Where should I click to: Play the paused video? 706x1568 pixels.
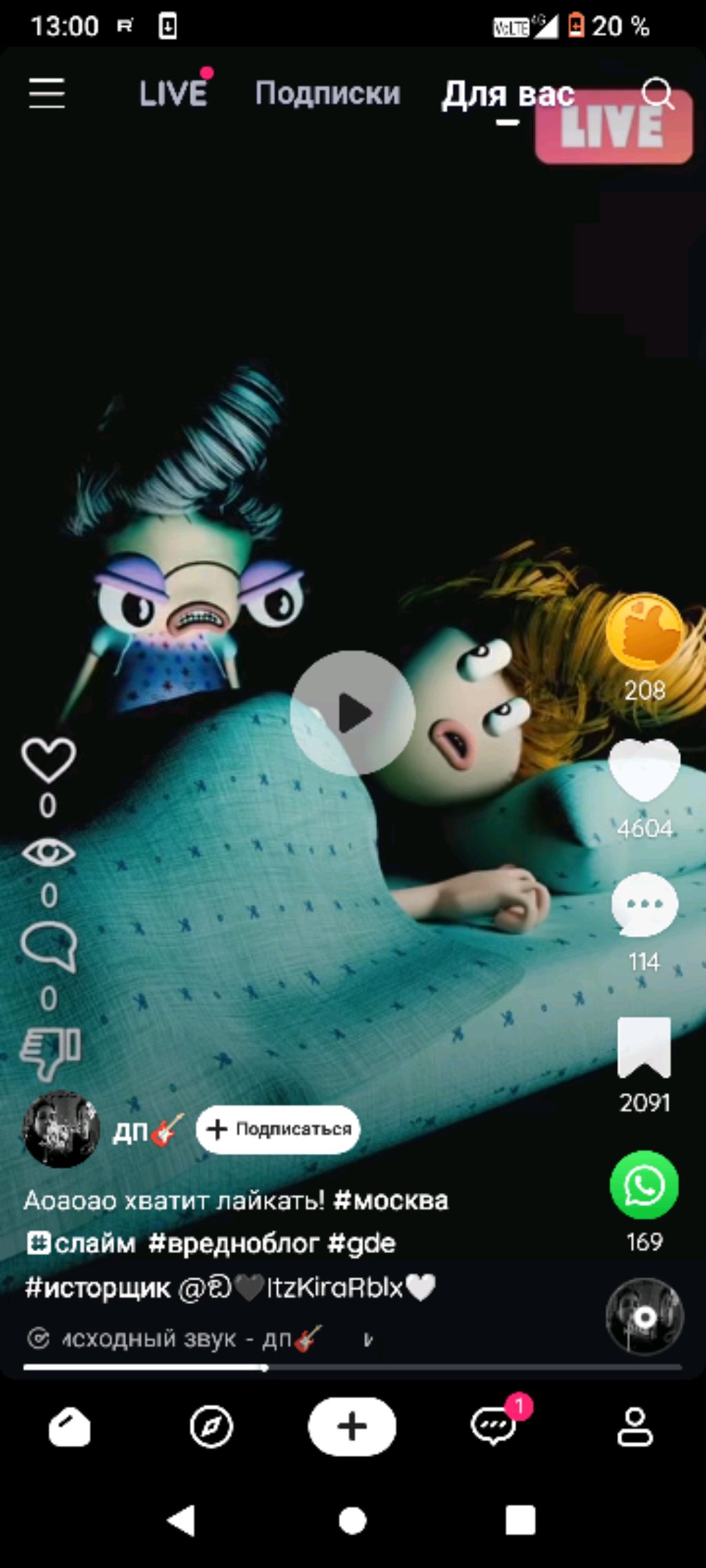point(352,713)
